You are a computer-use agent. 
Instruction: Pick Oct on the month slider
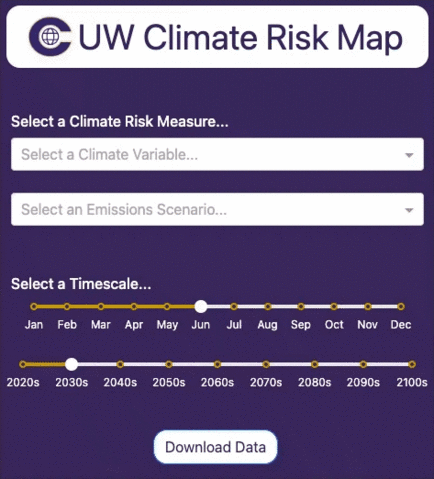[x=334, y=306]
